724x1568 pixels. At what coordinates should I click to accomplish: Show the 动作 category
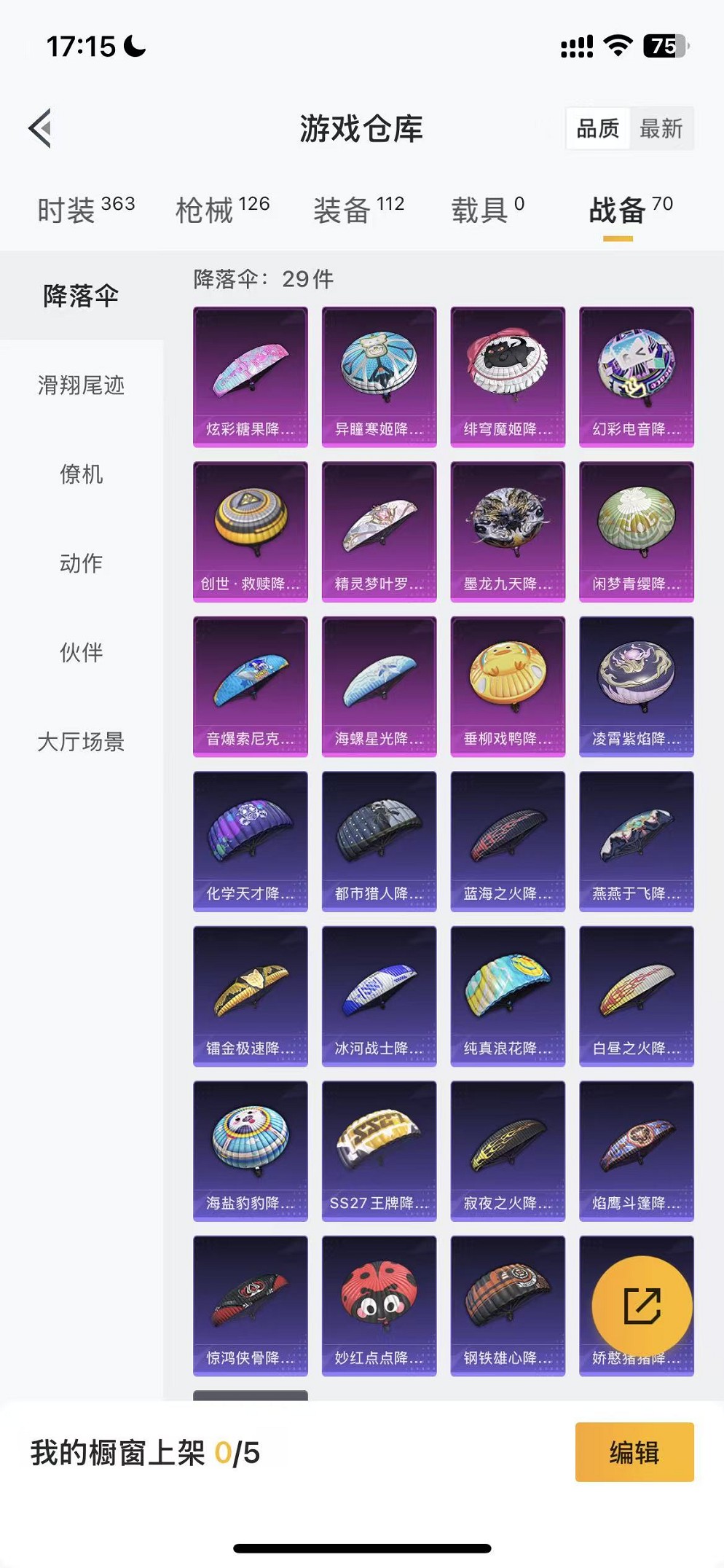(x=81, y=563)
